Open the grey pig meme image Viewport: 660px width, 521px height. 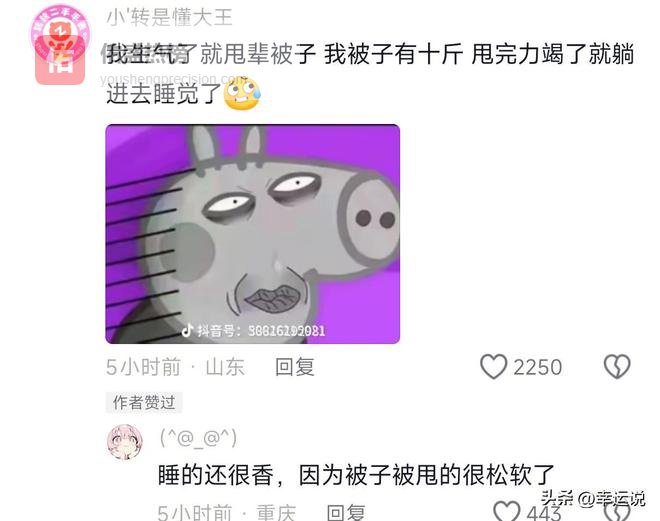(x=253, y=234)
